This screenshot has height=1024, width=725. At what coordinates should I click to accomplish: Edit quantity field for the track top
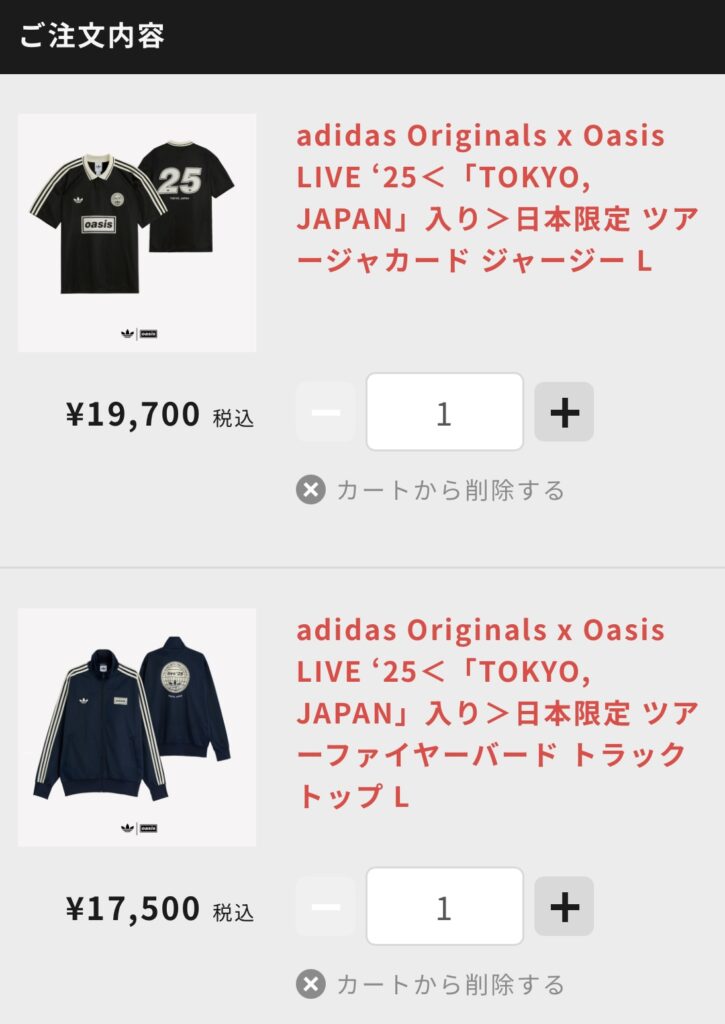tap(444, 906)
